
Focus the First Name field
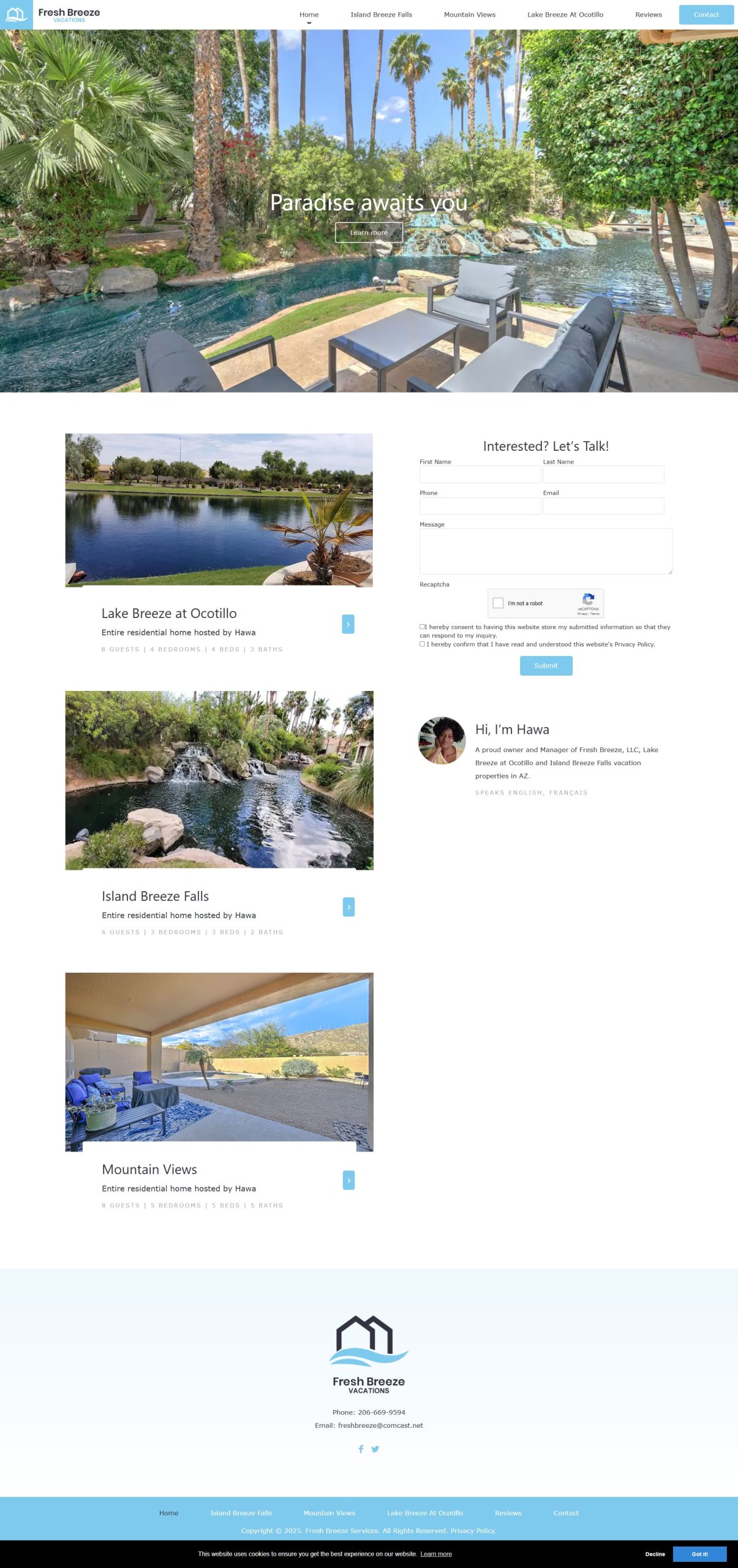[480, 474]
